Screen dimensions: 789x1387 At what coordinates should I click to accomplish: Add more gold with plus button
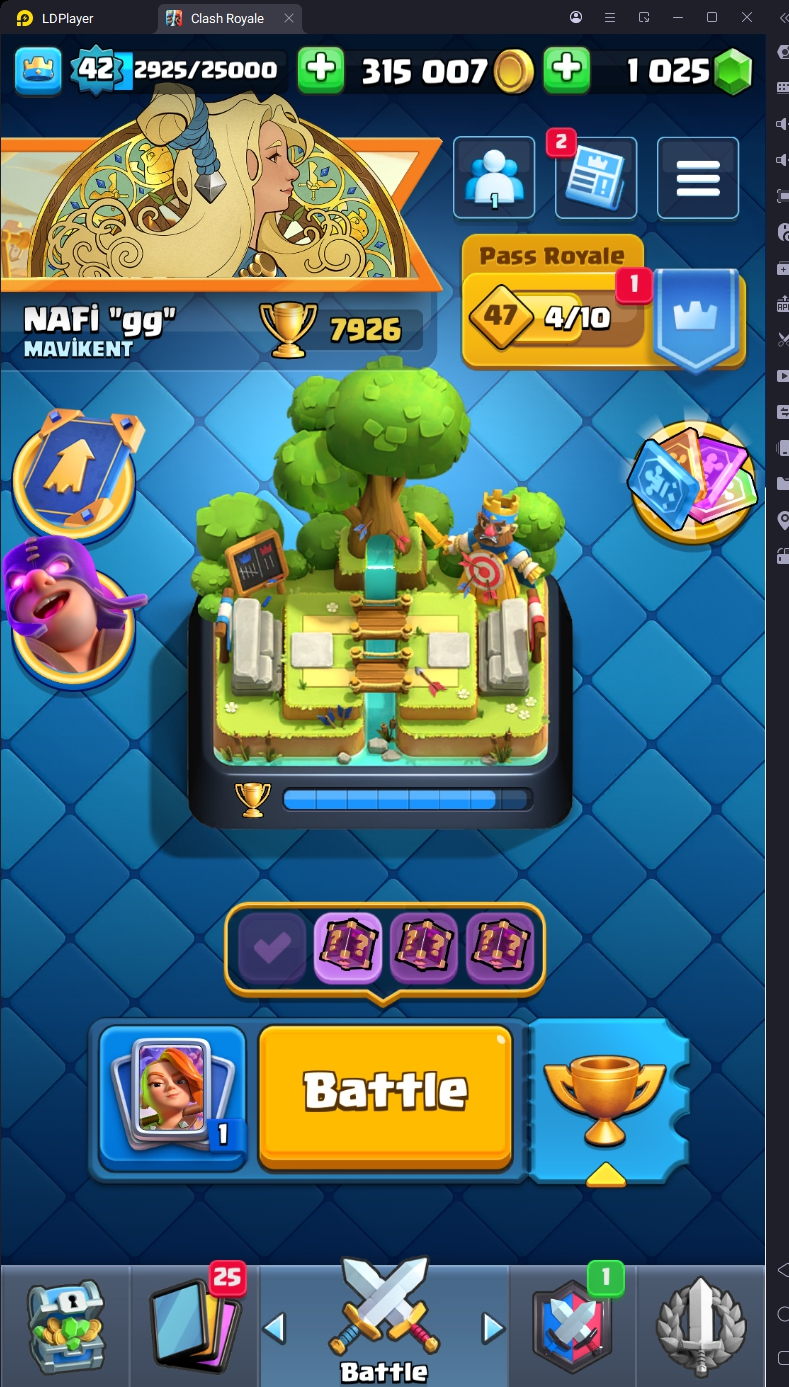(320, 69)
